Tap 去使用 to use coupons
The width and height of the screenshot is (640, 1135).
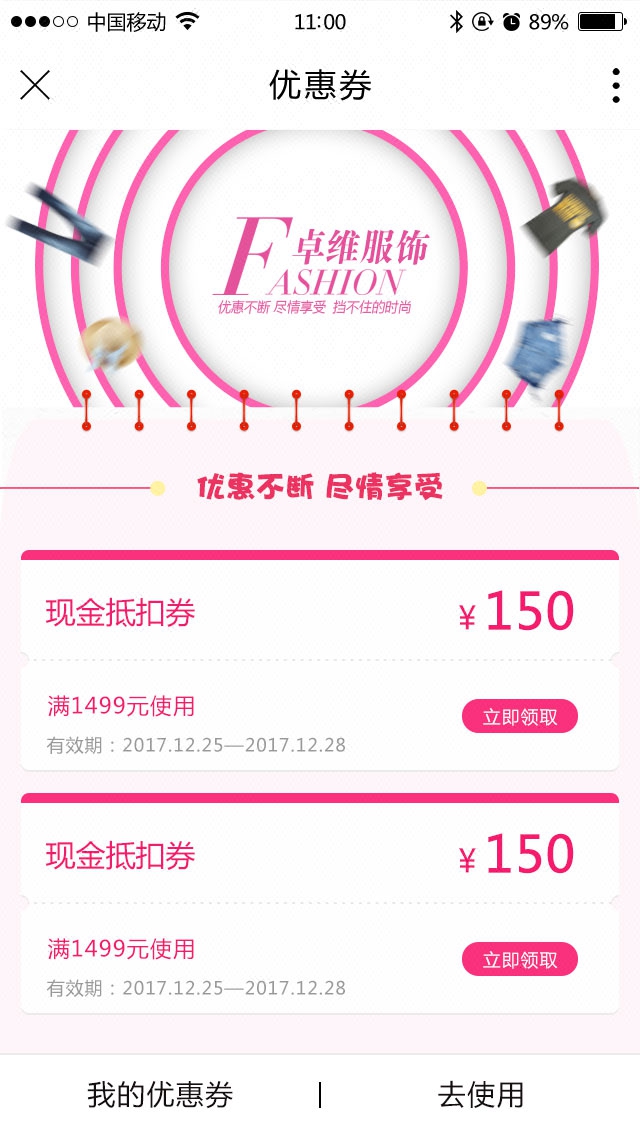(480, 1095)
